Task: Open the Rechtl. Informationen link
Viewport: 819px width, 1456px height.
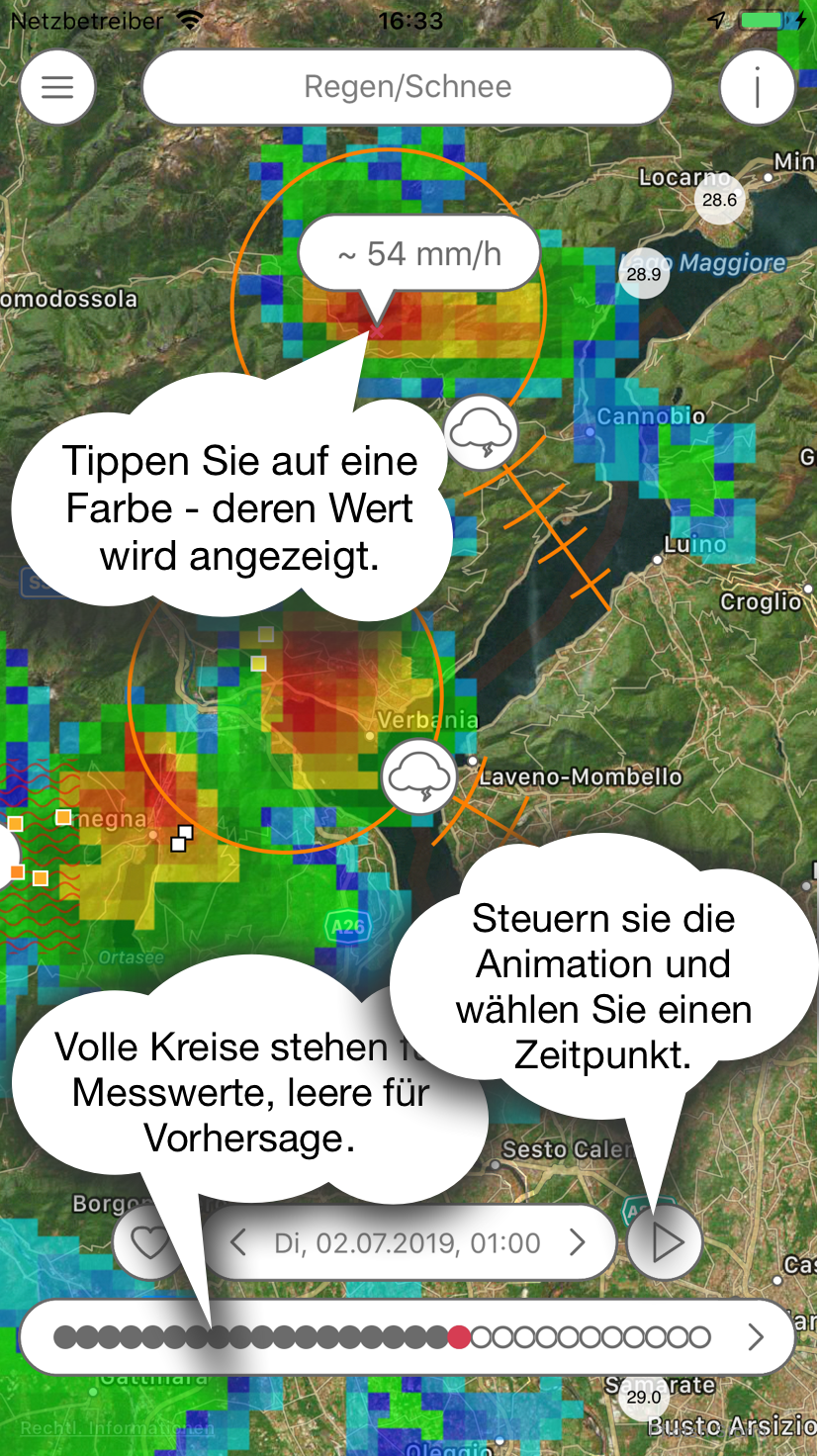Action: coord(117,1428)
